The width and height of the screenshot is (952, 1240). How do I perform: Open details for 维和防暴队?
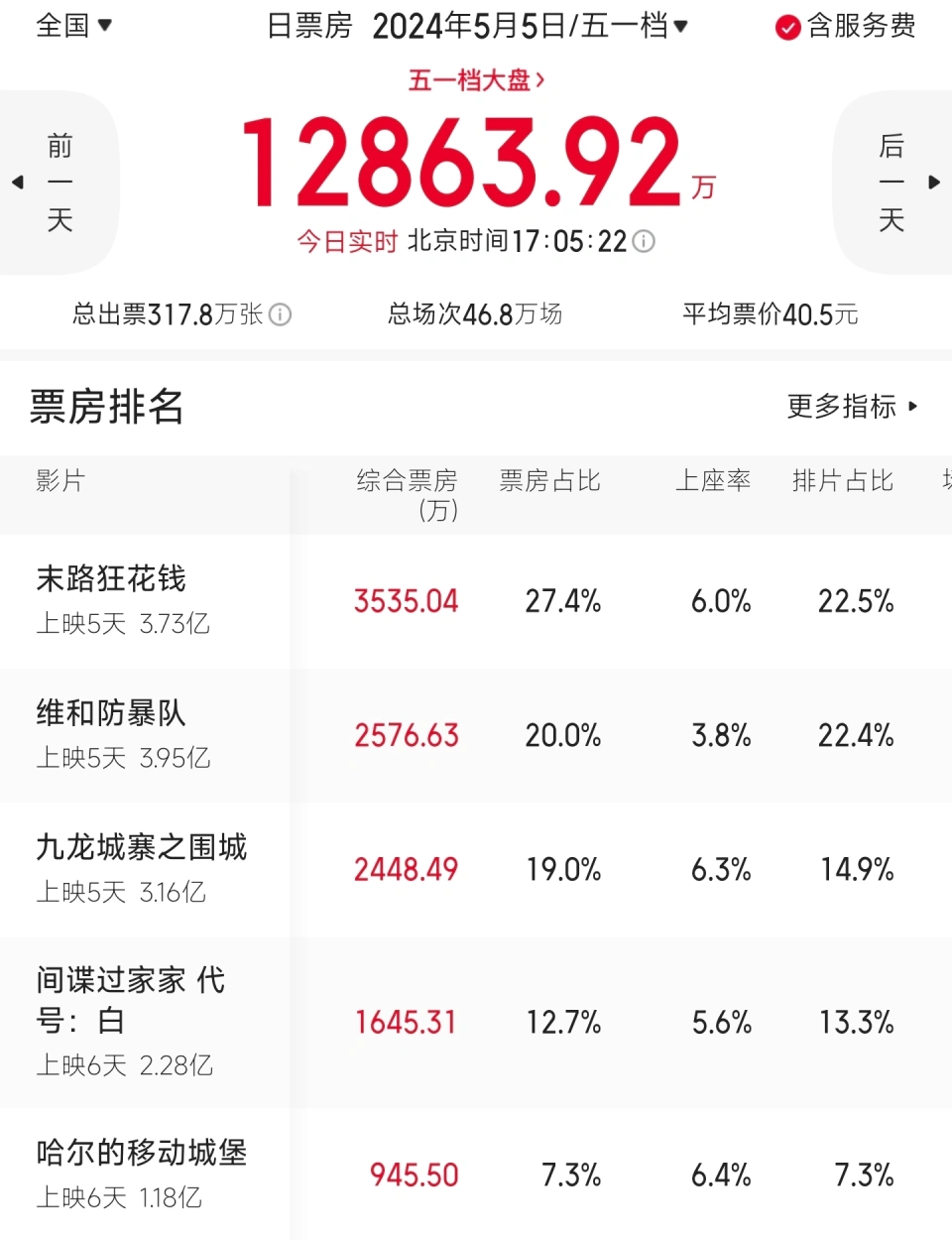pyautogui.click(x=111, y=713)
